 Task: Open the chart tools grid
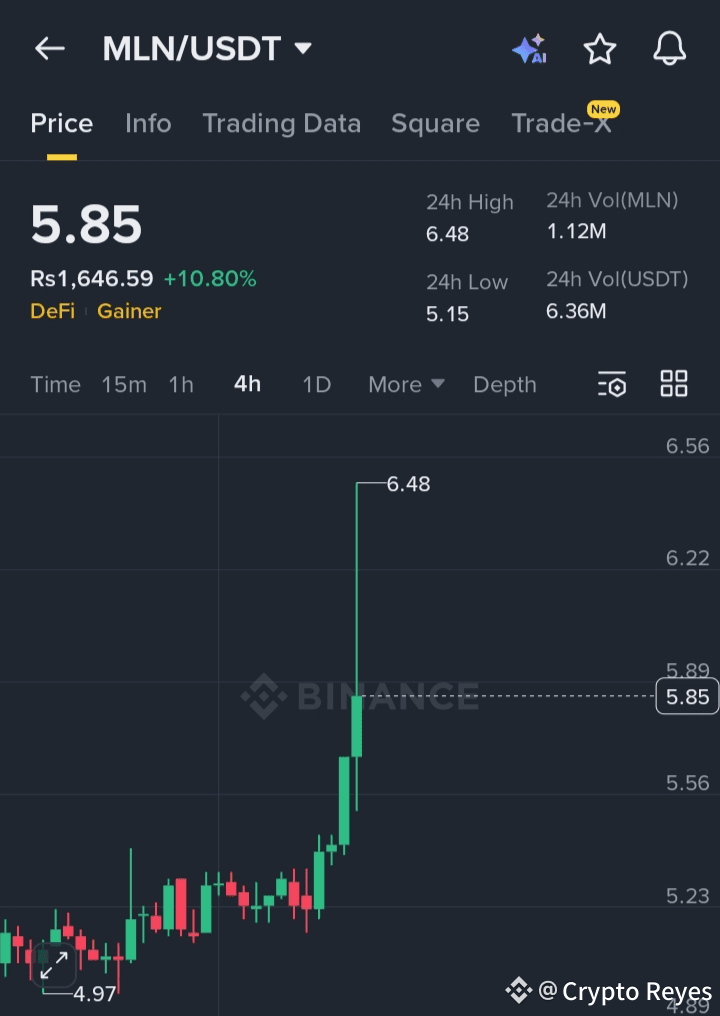point(674,384)
